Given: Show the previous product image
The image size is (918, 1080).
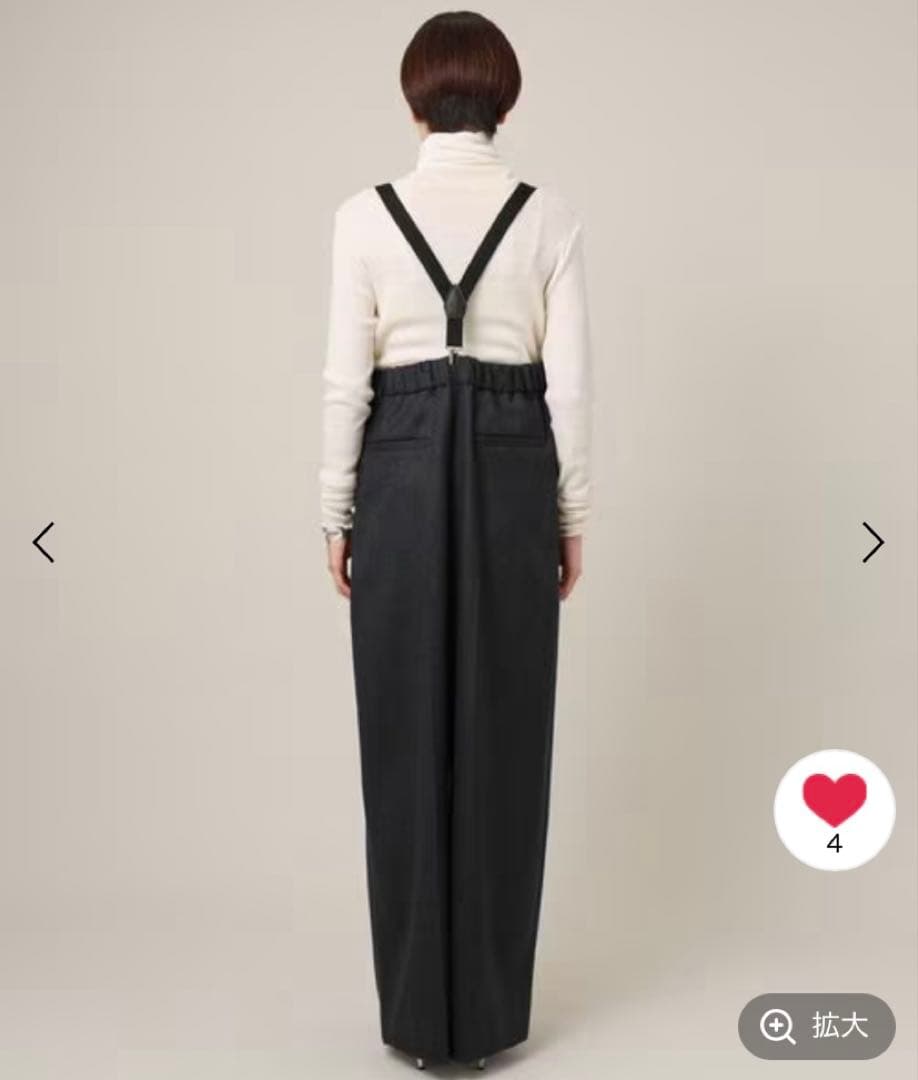Looking at the screenshot, I should coord(43,542).
